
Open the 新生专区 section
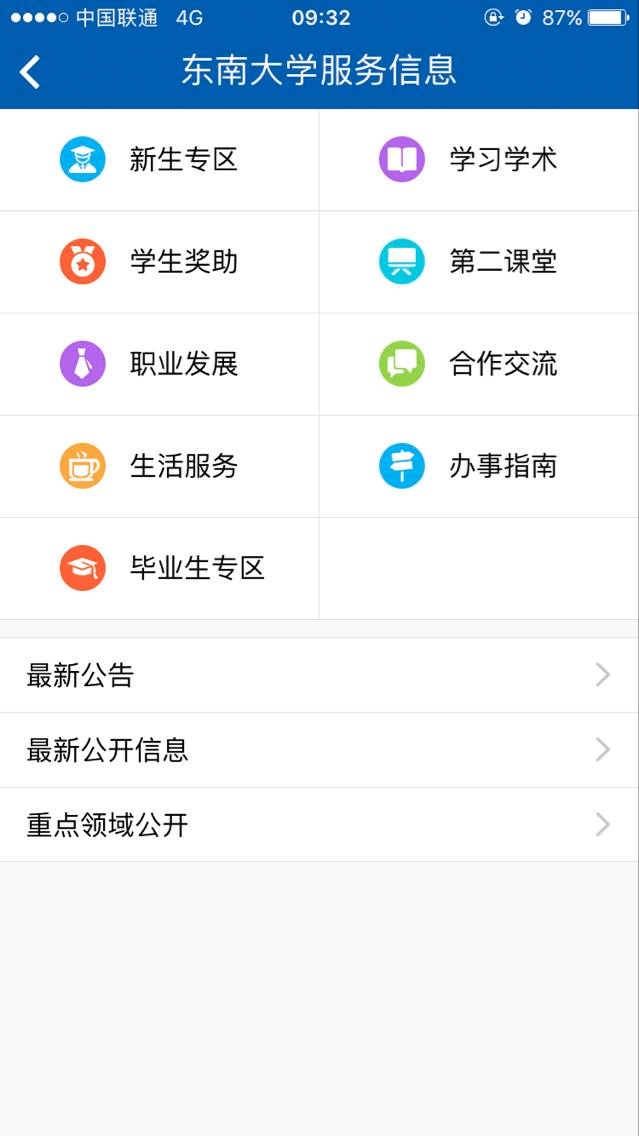160,160
